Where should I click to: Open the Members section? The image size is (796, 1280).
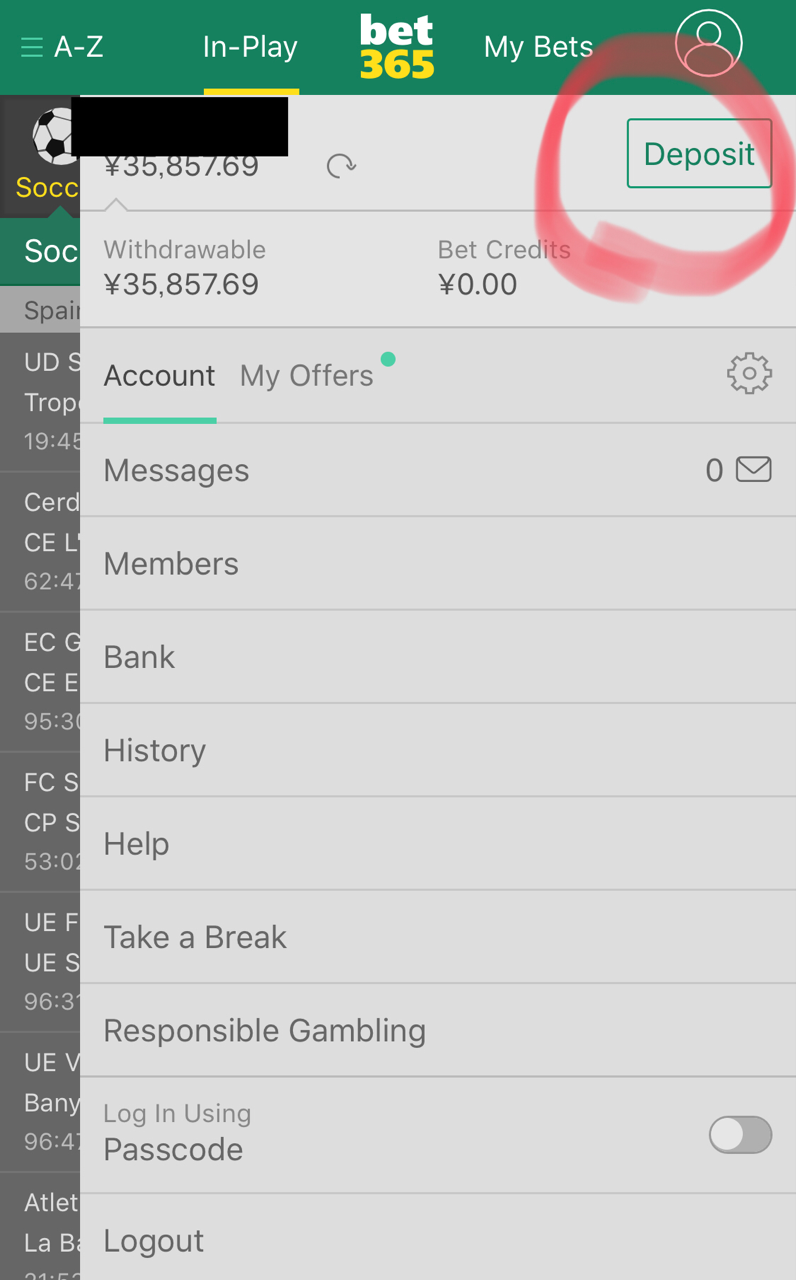tap(438, 564)
